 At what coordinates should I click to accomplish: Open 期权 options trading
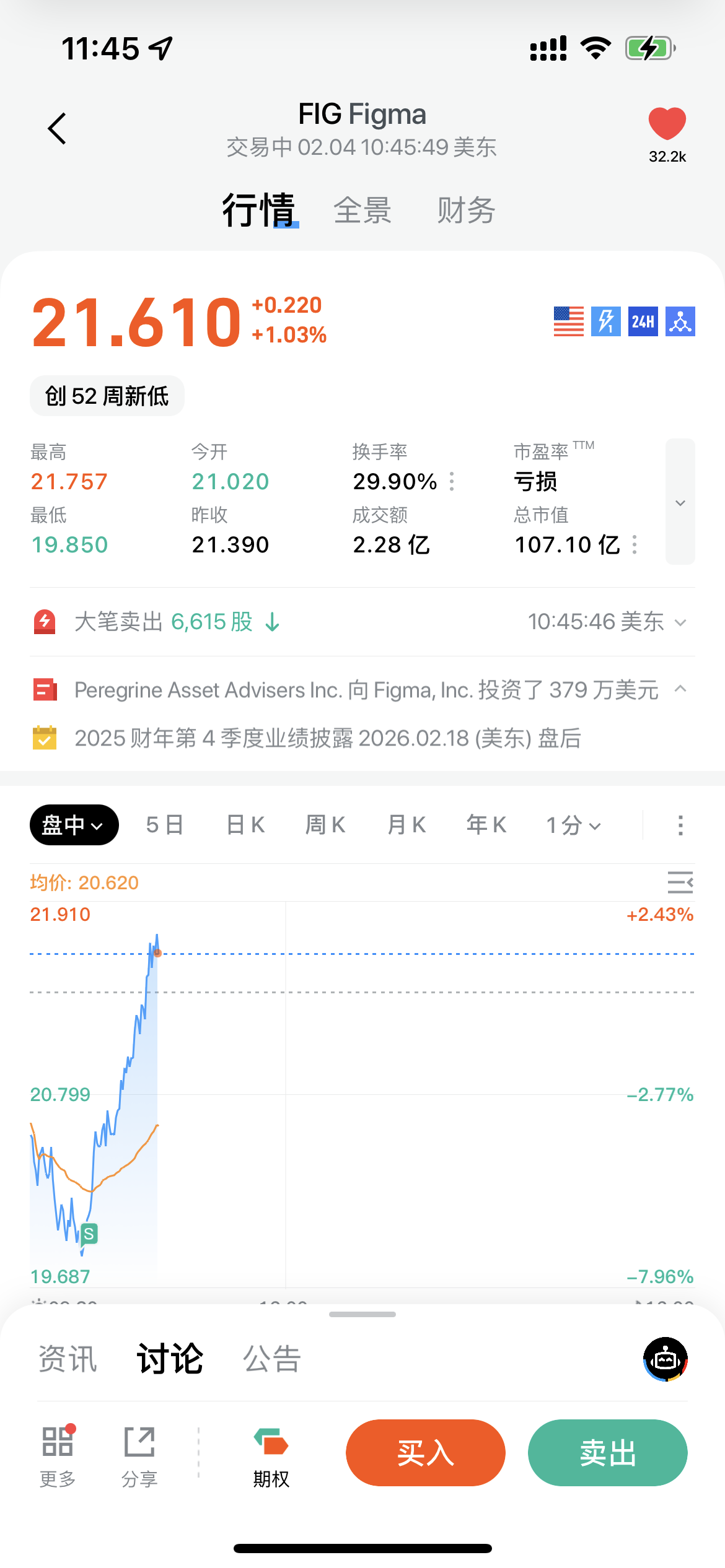click(271, 1457)
